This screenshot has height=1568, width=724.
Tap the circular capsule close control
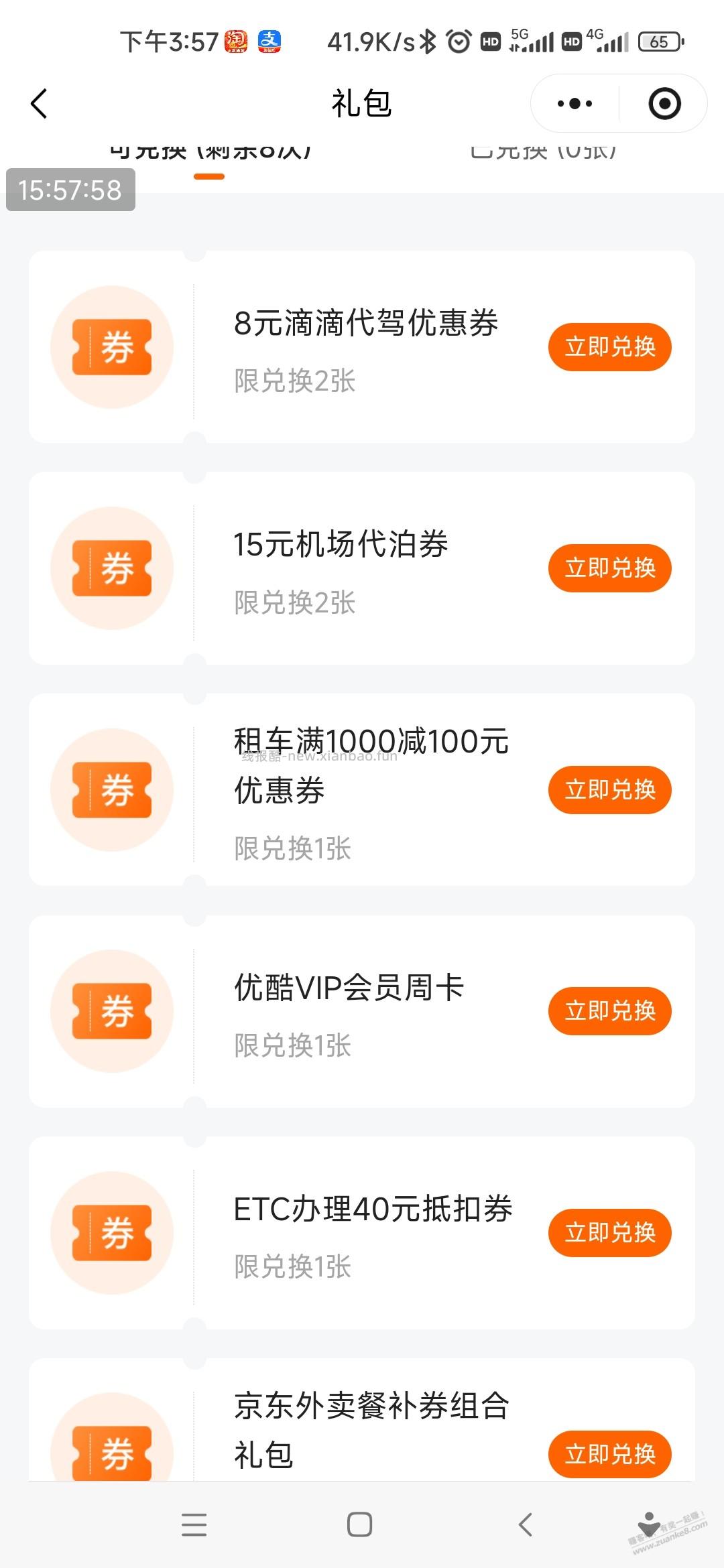point(662,104)
